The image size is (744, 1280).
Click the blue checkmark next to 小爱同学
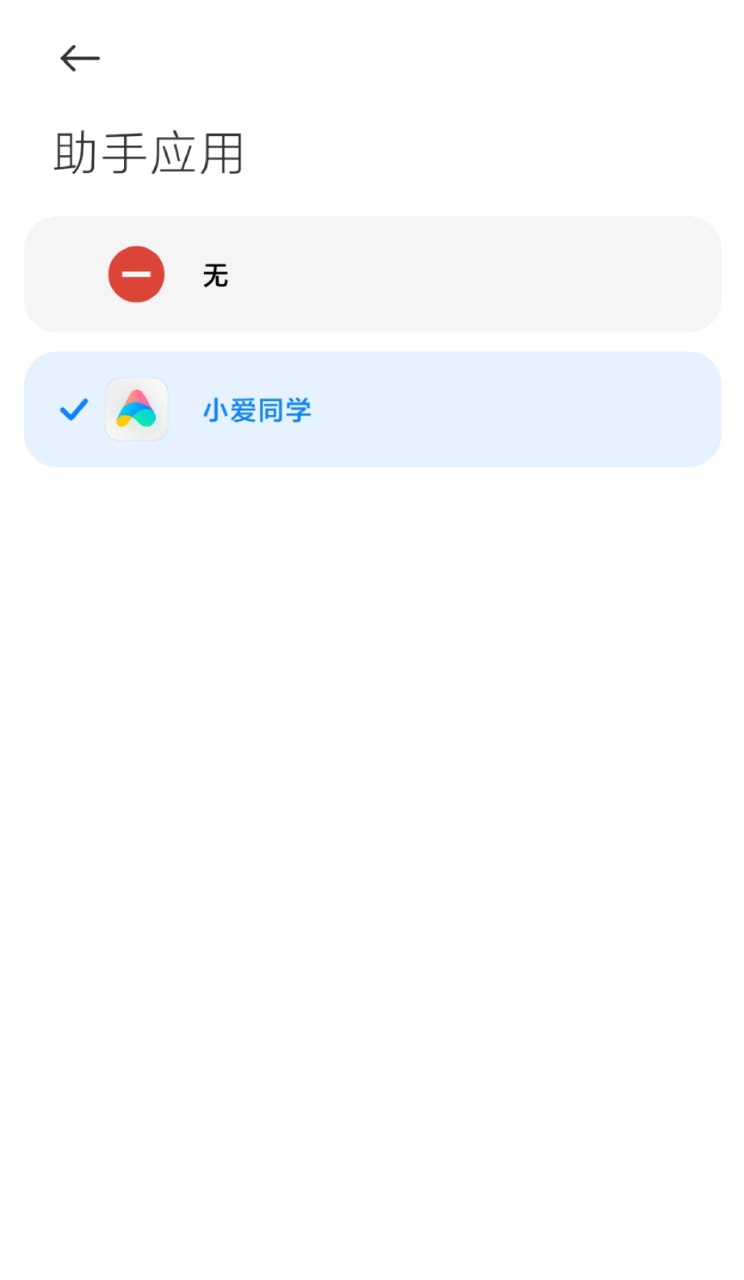(73, 410)
